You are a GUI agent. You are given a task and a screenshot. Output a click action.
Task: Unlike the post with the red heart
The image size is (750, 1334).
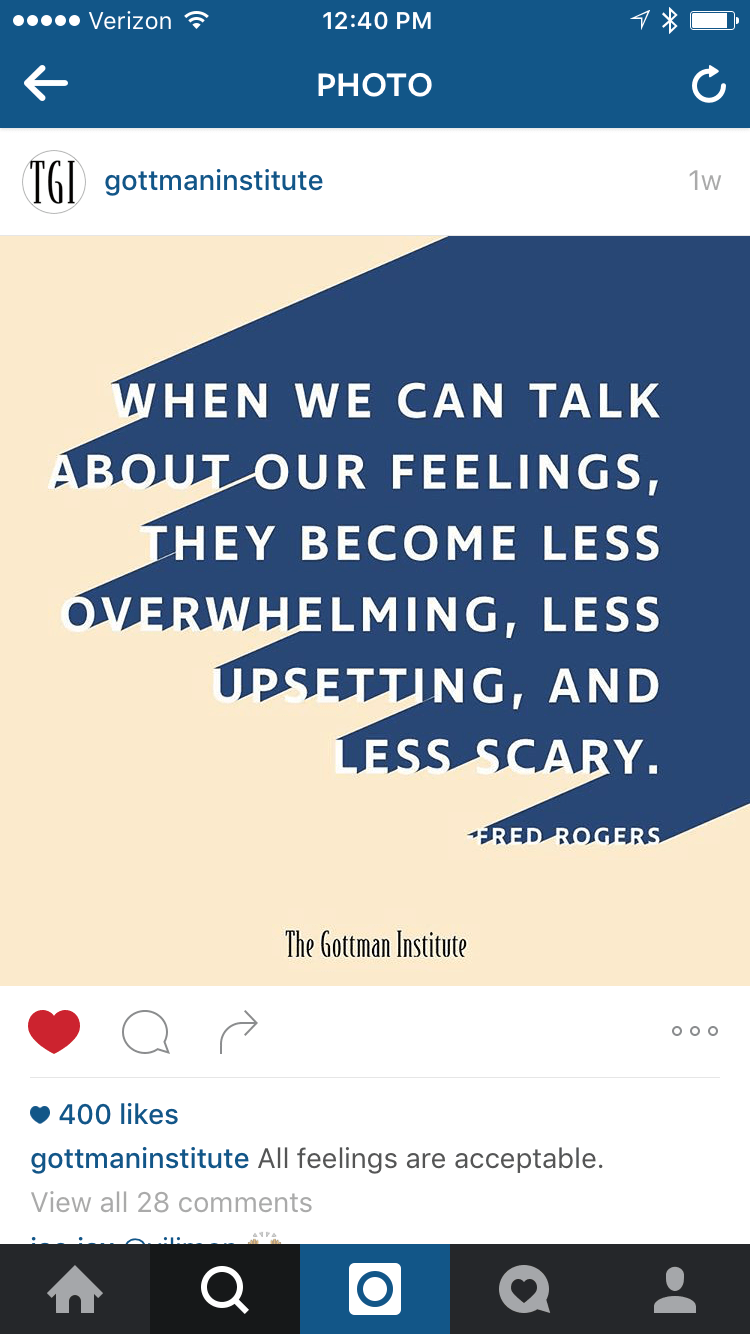(x=54, y=1031)
